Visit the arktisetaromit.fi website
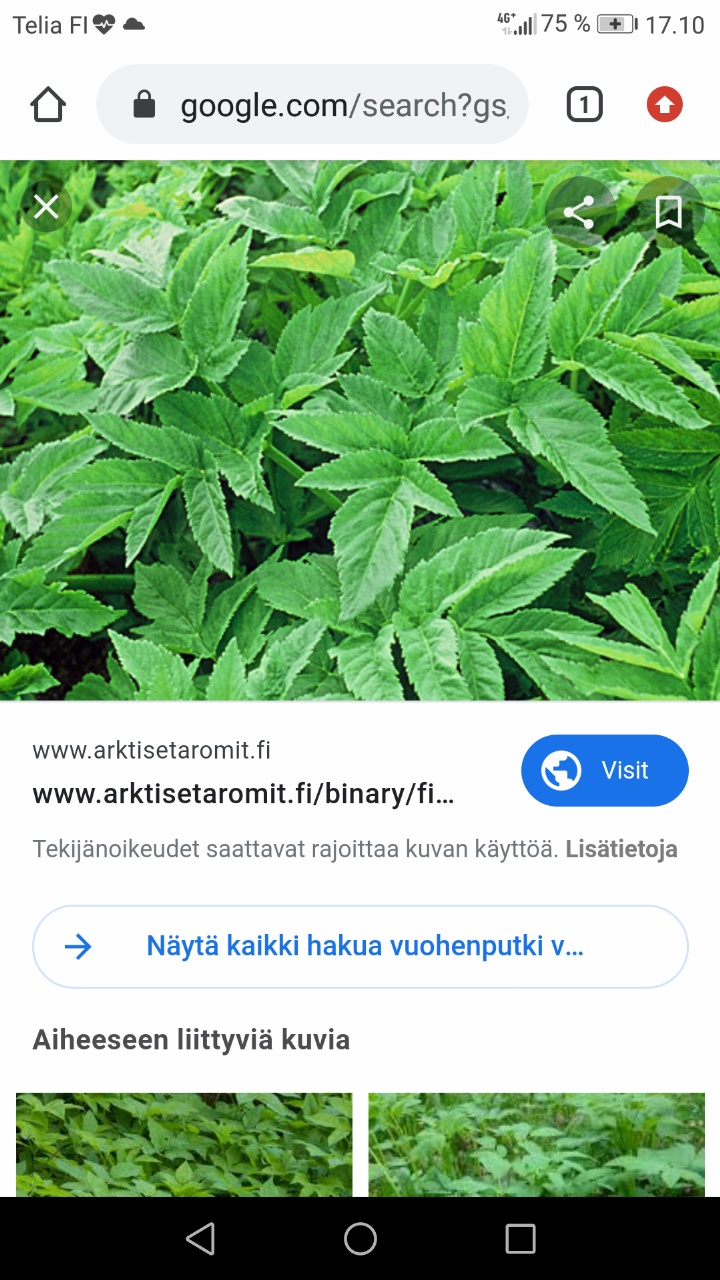 click(x=604, y=770)
